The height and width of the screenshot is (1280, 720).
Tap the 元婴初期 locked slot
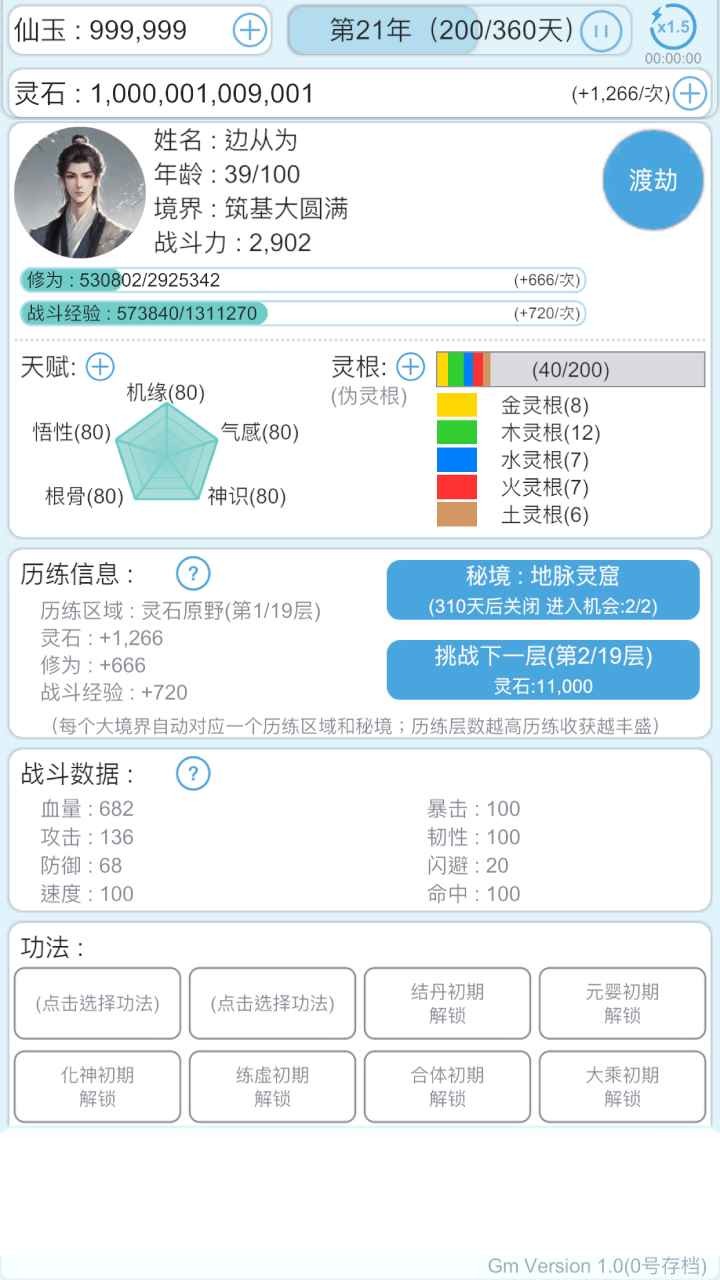pos(622,1003)
